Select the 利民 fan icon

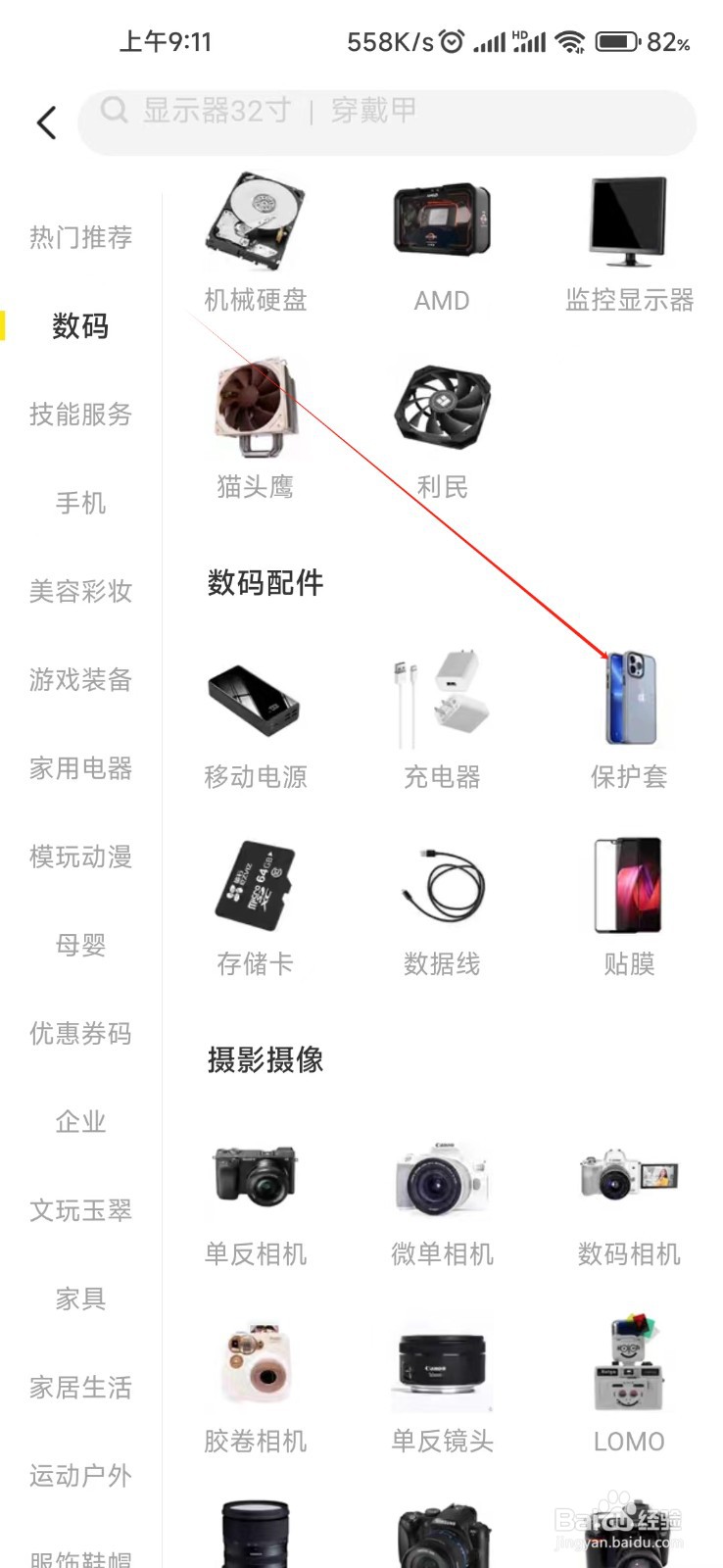point(442,410)
